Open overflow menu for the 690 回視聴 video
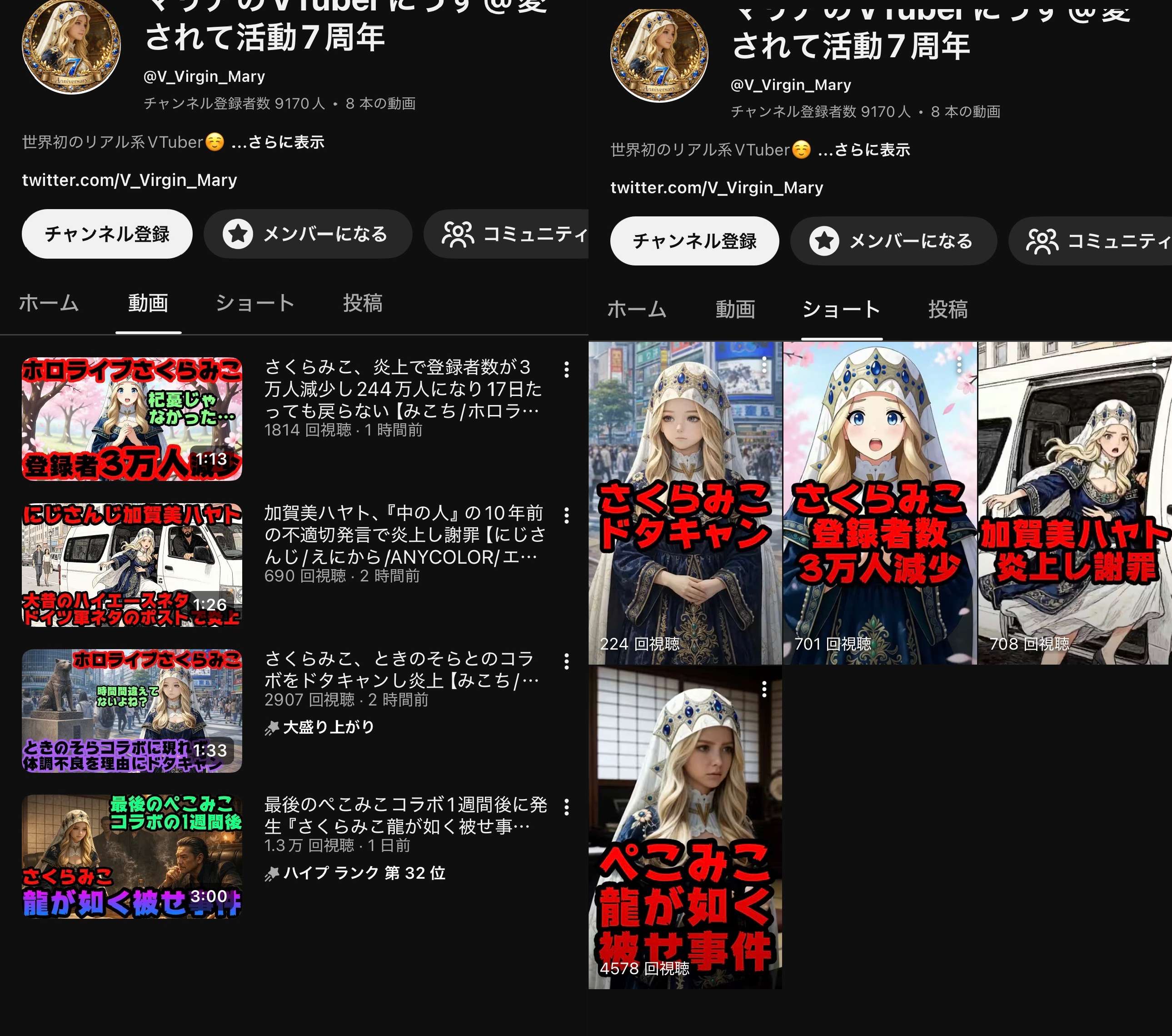The height and width of the screenshot is (1036, 1172). coord(567,515)
